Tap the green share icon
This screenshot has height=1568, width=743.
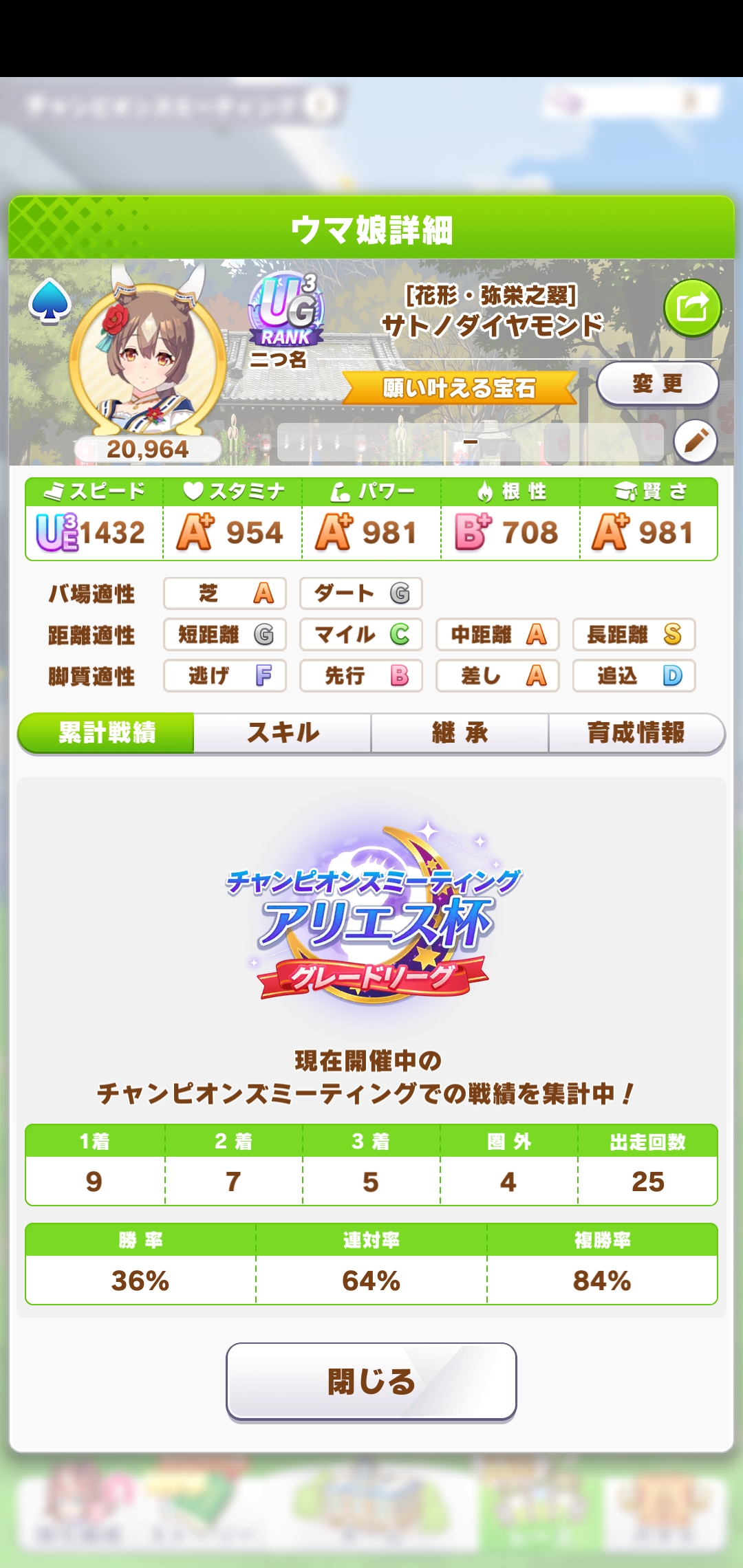click(x=692, y=307)
